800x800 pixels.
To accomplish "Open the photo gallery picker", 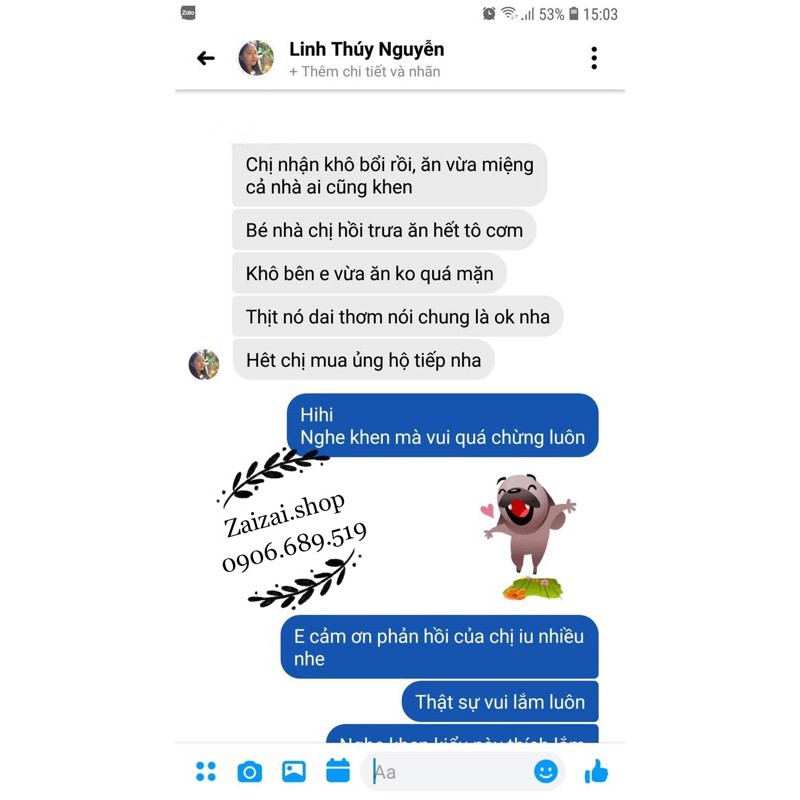I will tap(294, 771).
